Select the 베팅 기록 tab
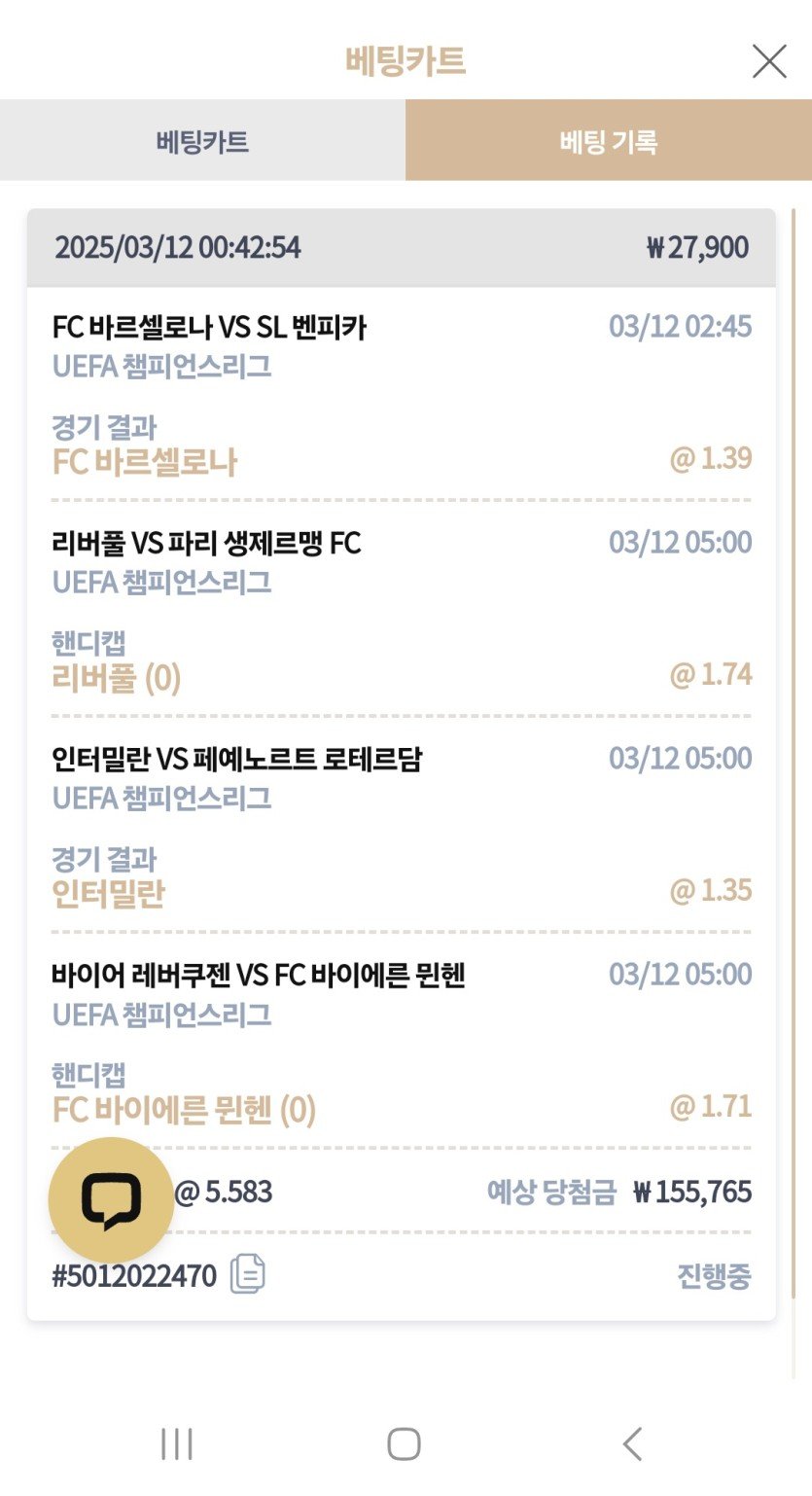The image size is (812, 1496). click(609, 141)
